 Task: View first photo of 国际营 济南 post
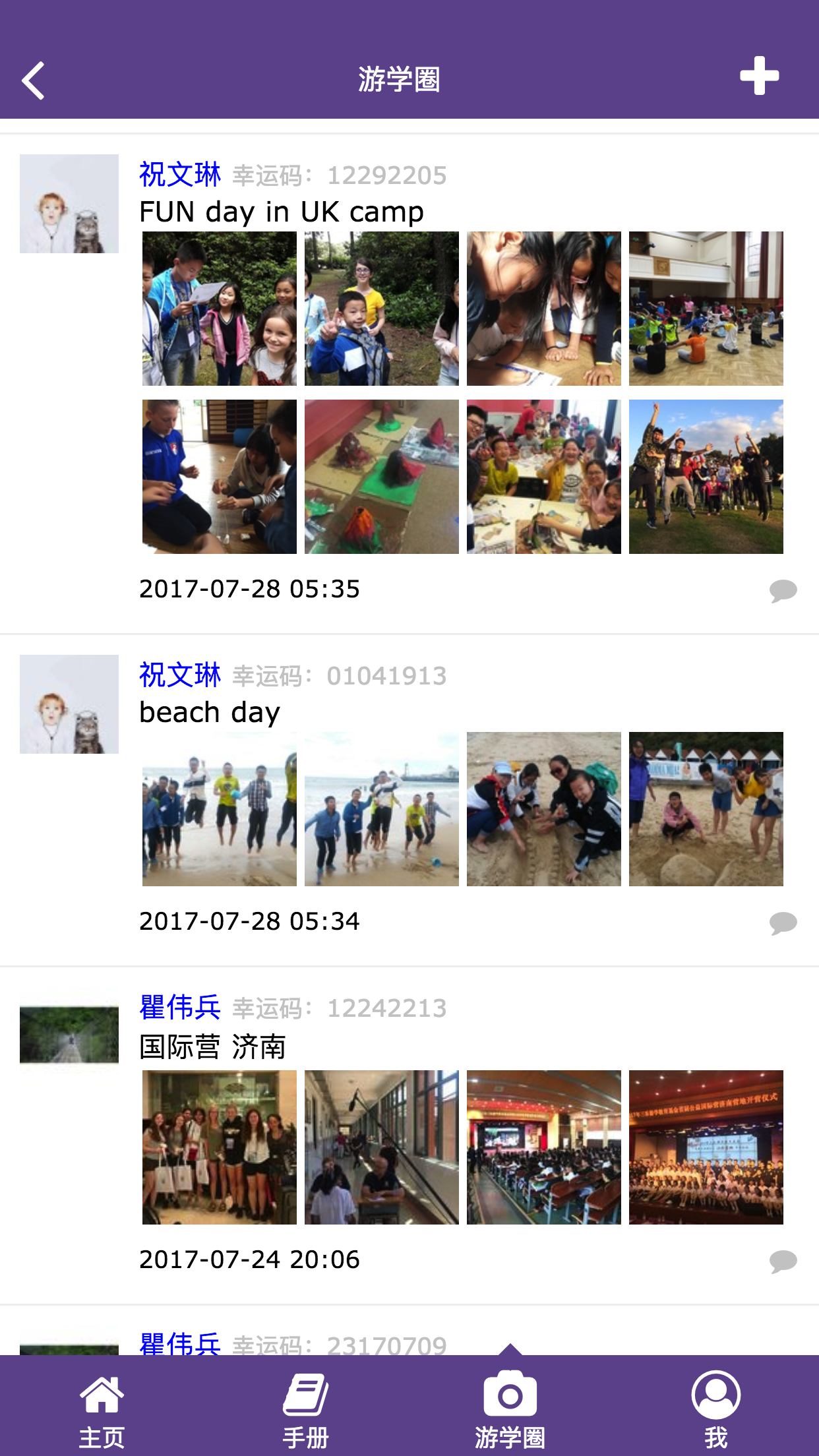tap(219, 1147)
